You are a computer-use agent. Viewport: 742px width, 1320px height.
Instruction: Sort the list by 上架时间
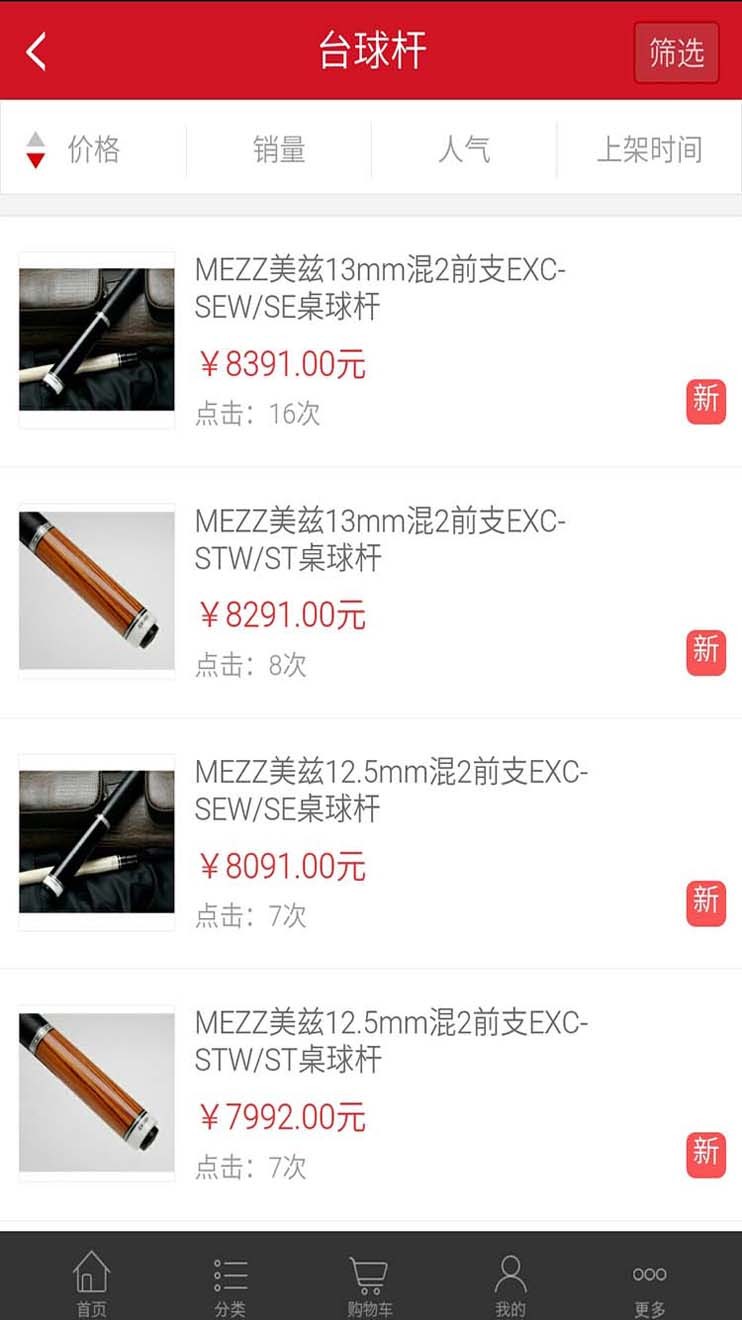tap(649, 150)
